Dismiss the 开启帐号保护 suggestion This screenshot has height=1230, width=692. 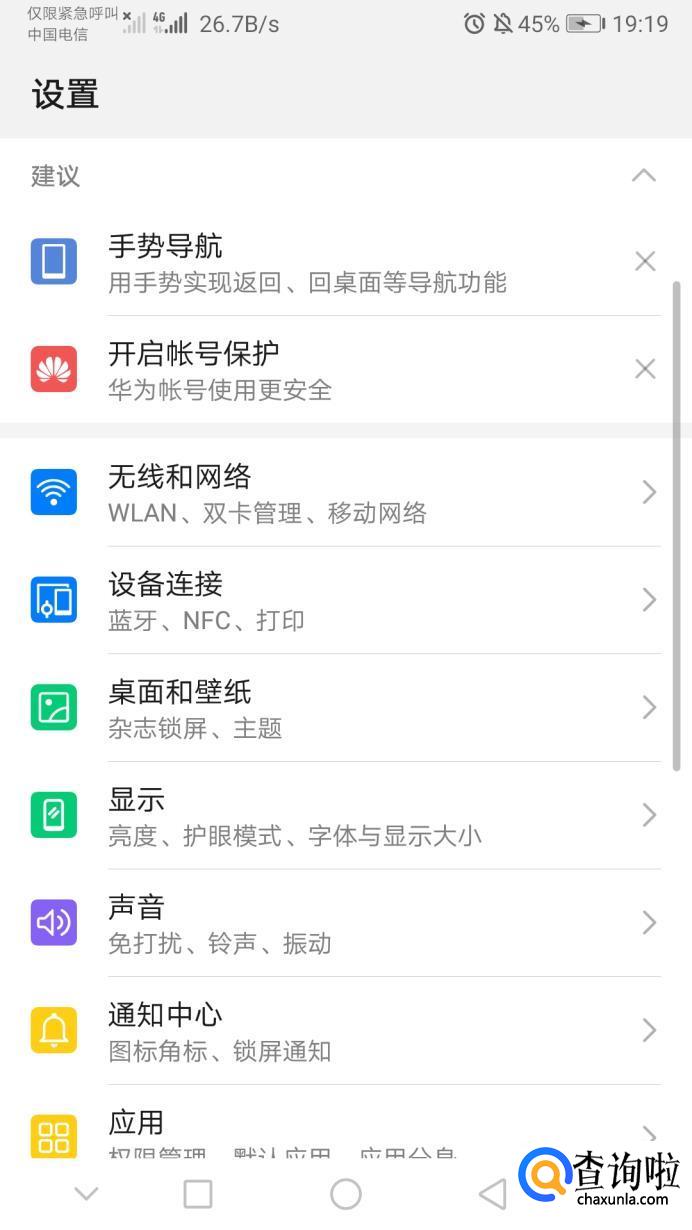point(645,370)
